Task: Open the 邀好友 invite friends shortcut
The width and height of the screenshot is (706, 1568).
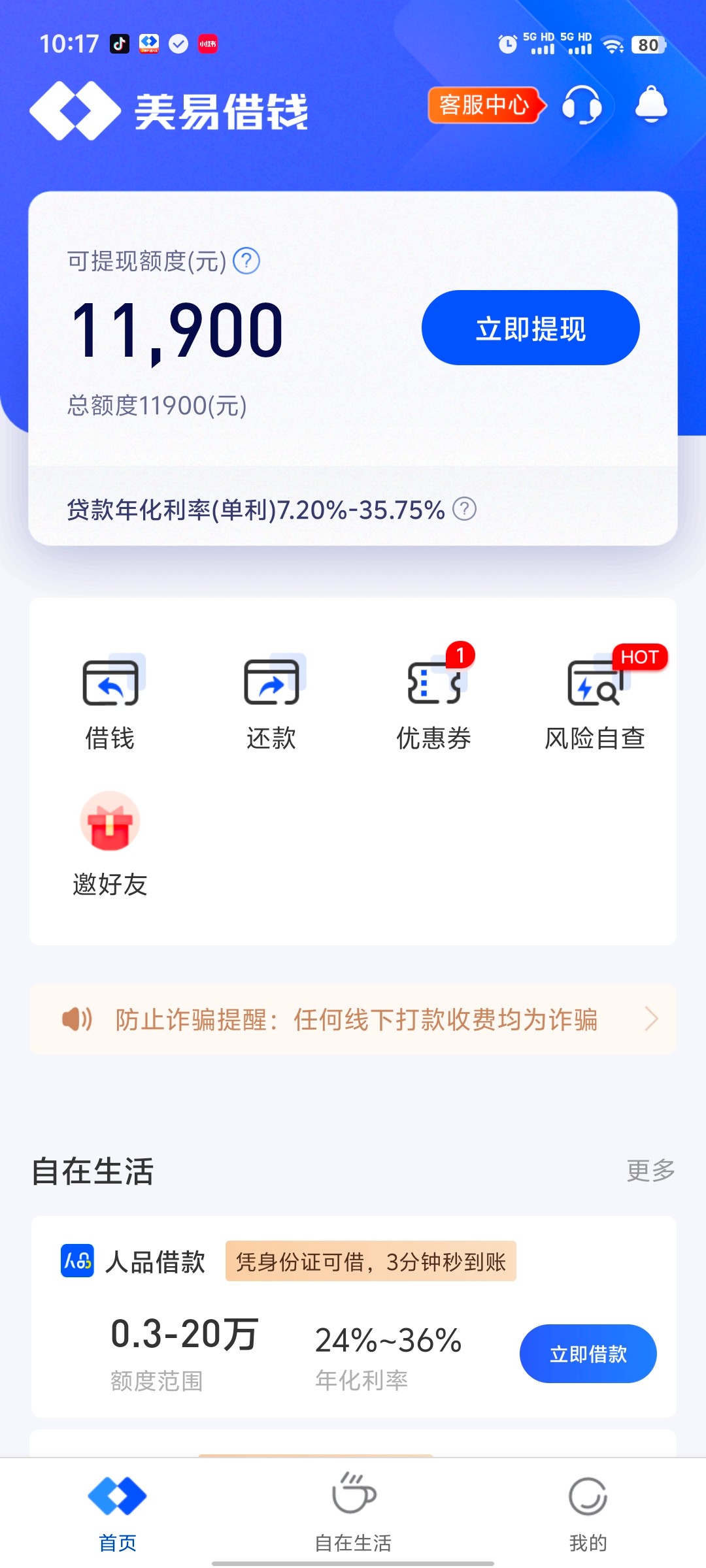Action: click(x=110, y=844)
